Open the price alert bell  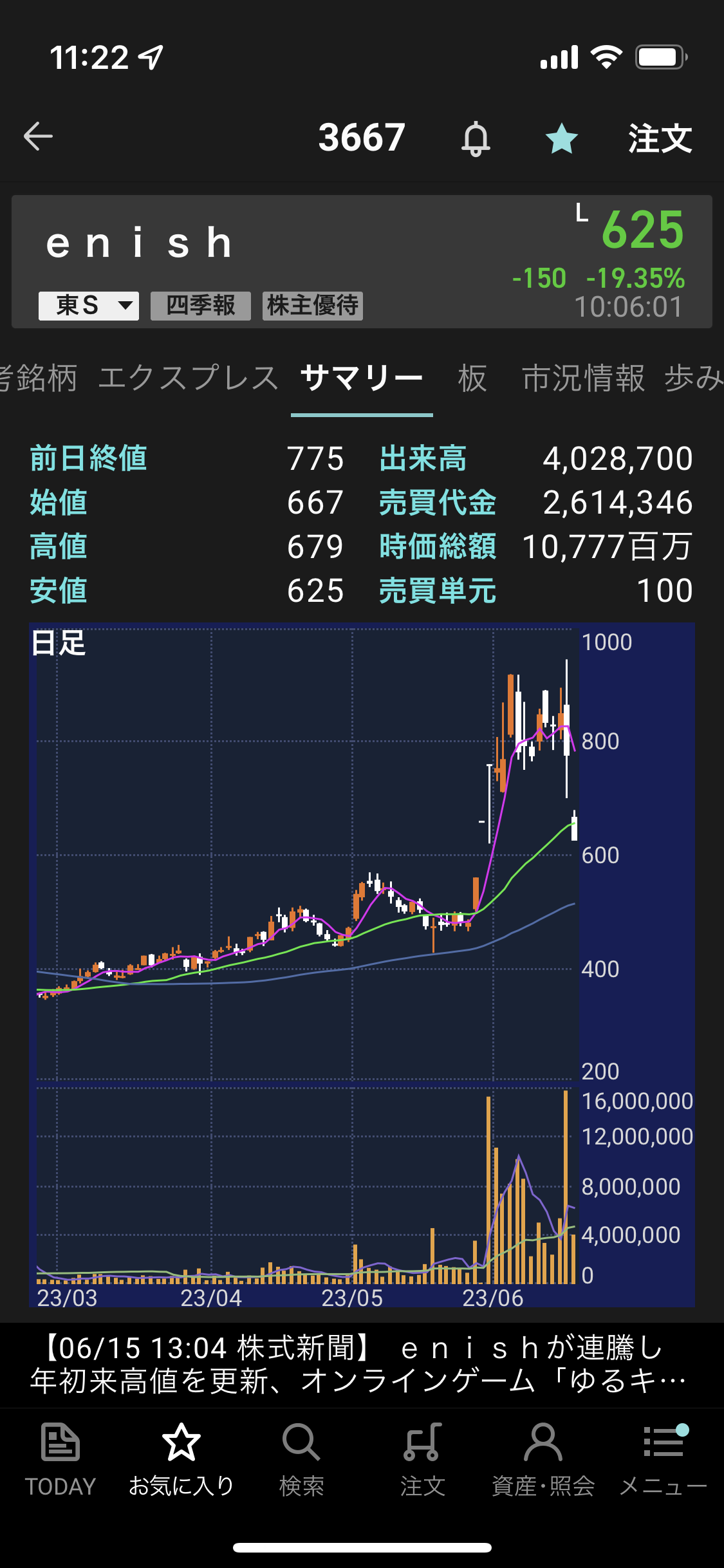(x=476, y=138)
